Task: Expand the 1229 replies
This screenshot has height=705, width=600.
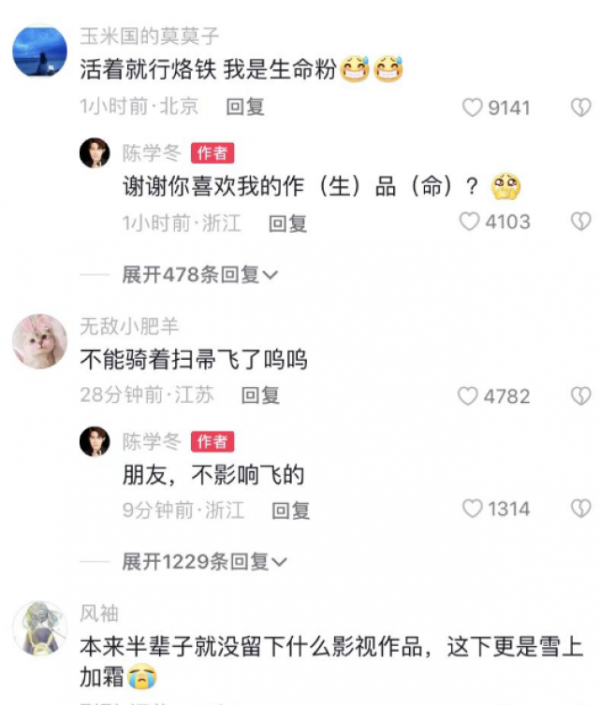Action: [x=205, y=562]
